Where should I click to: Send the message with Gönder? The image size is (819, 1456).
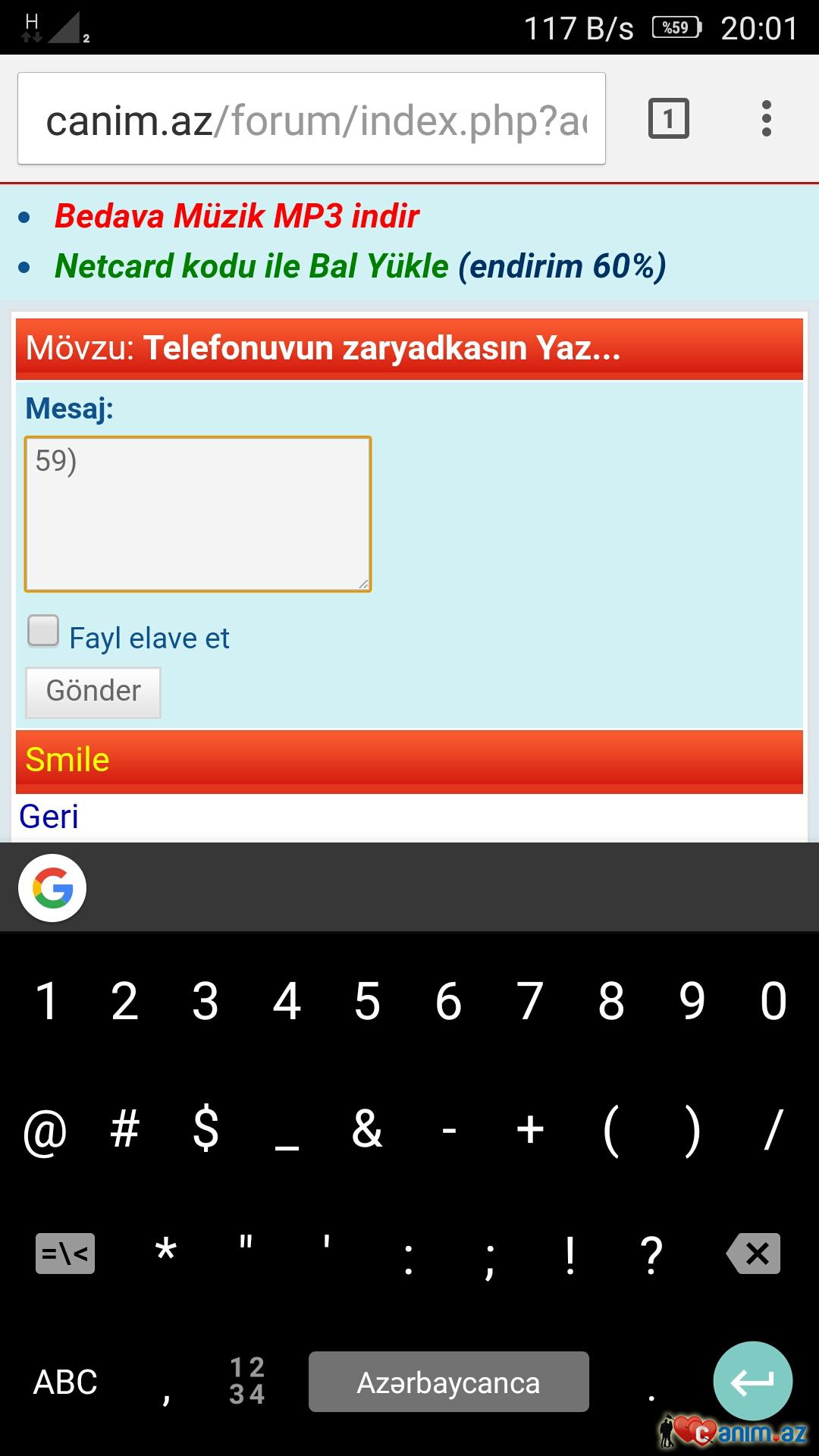click(x=93, y=692)
